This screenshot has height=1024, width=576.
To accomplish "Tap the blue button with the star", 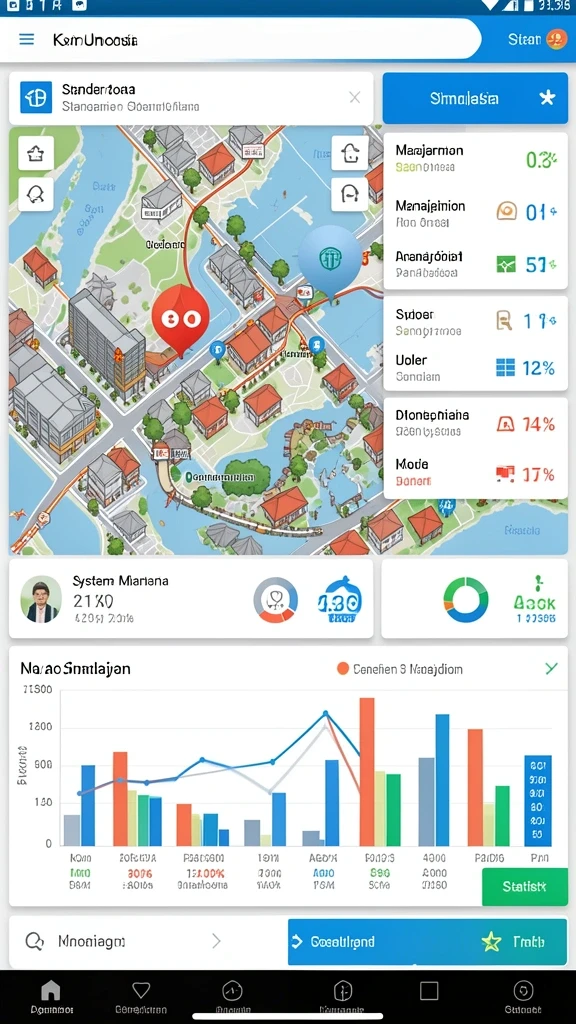I will click(x=475, y=98).
